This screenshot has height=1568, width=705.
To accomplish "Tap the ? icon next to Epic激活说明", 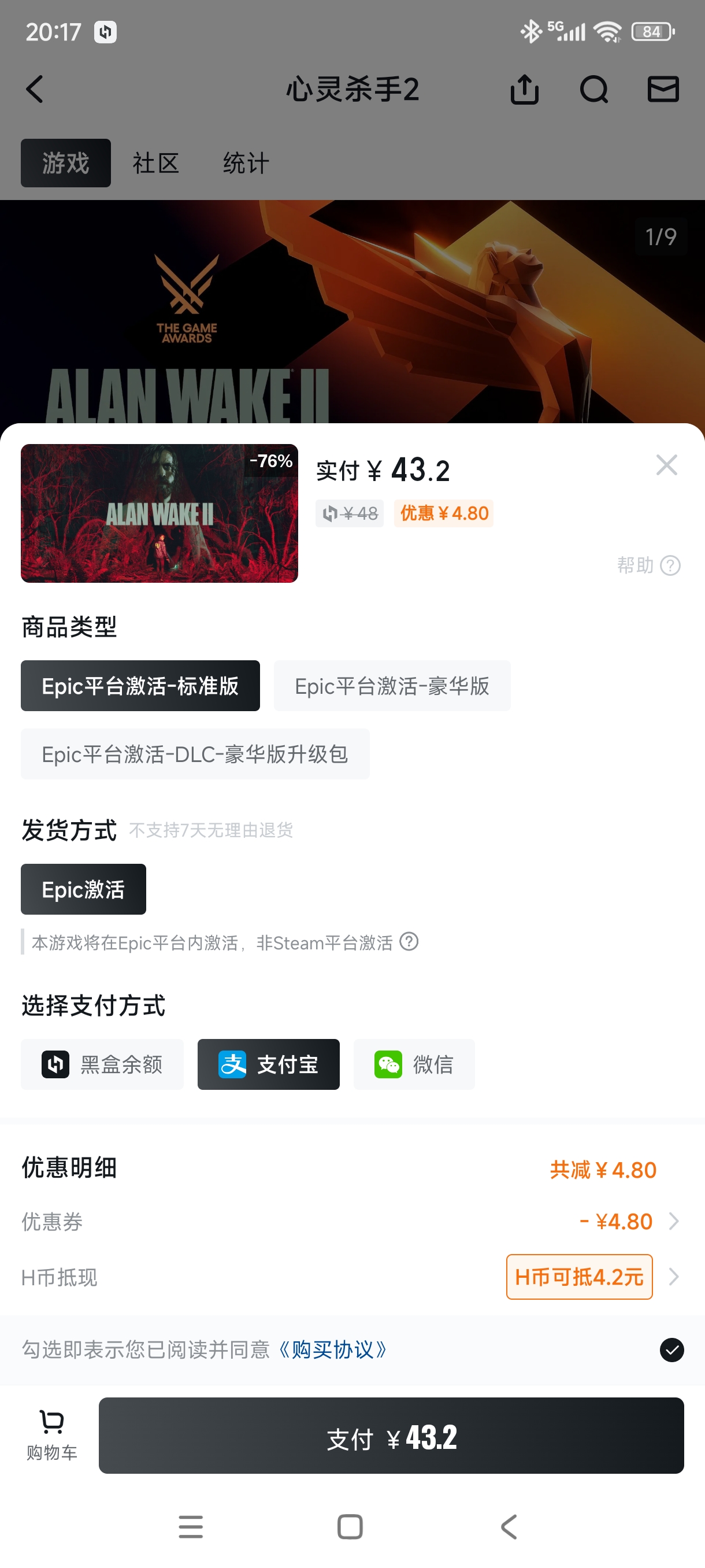I will 409,942.
